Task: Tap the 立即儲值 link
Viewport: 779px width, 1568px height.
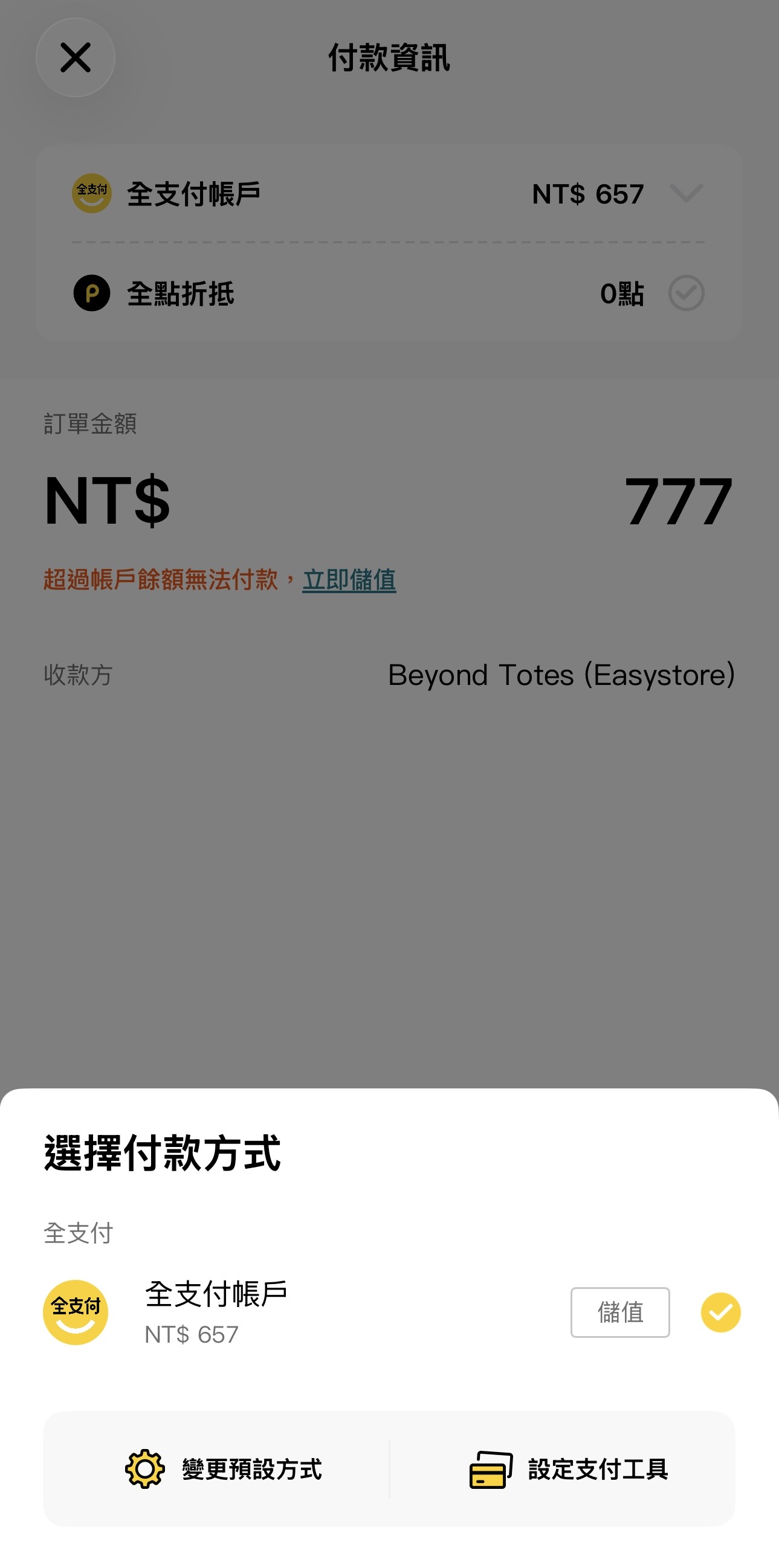Action: [x=349, y=579]
